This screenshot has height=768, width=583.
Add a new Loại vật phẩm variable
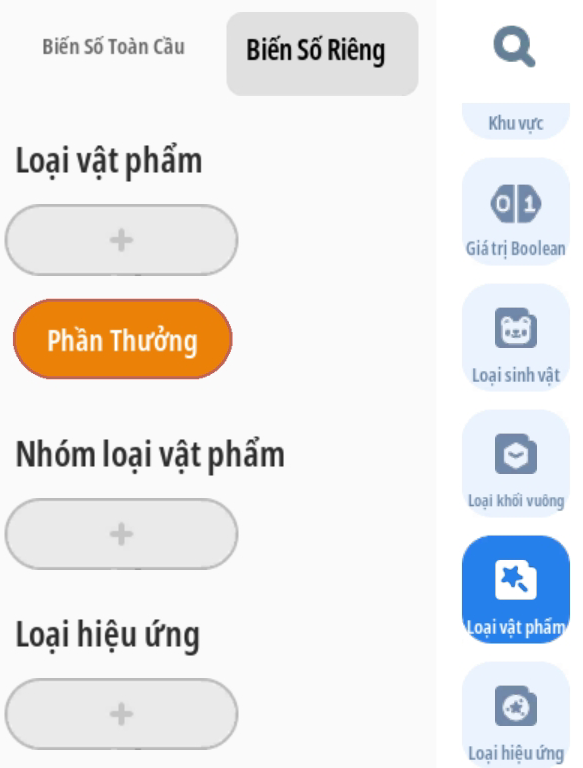(121, 240)
